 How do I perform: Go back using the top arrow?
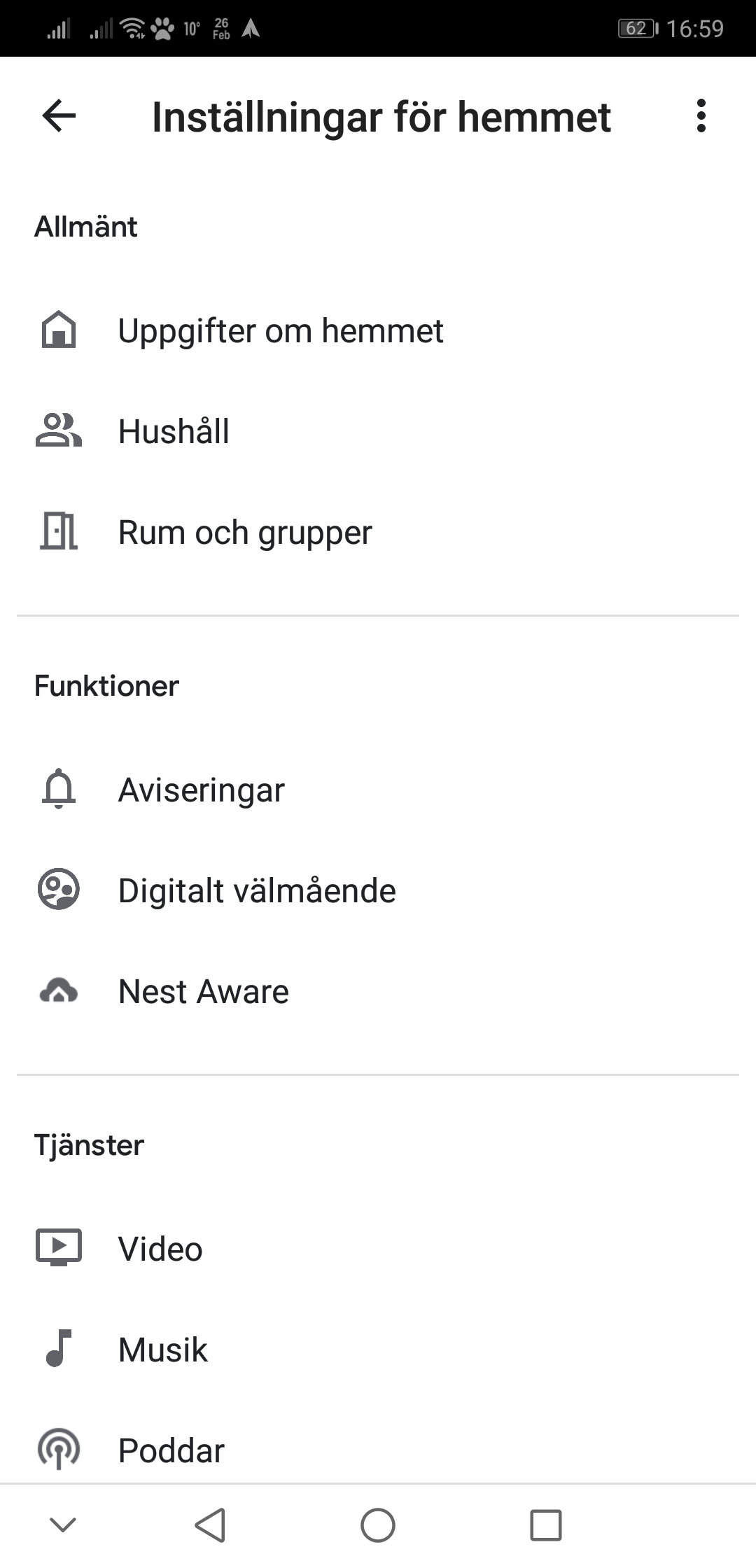(x=59, y=115)
